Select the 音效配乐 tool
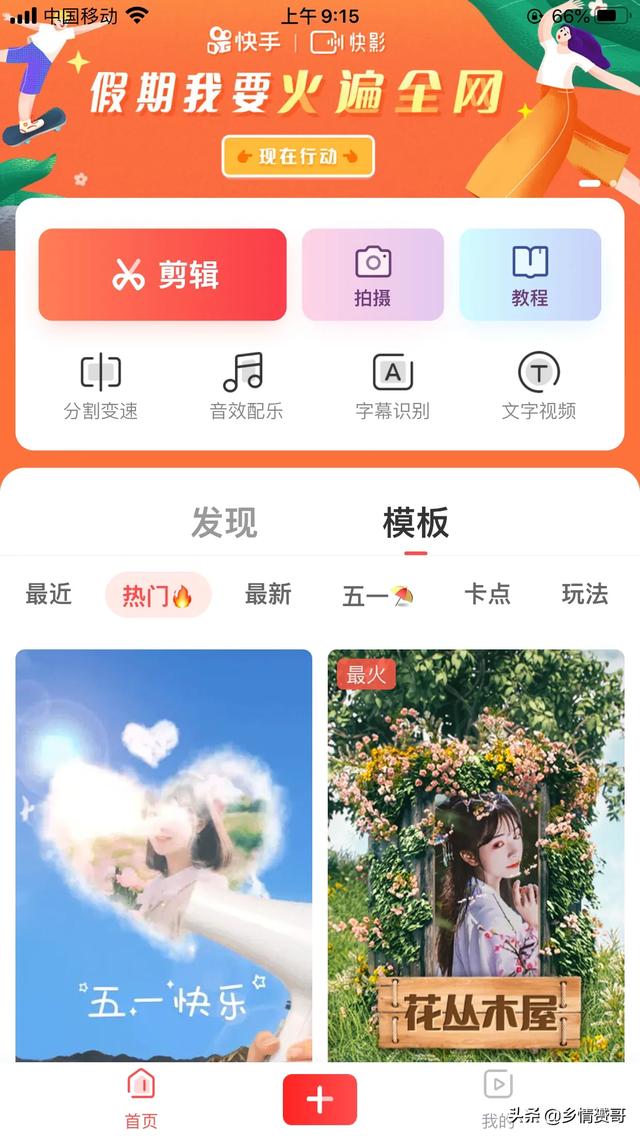This screenshot has width=640, height=1138. [246, 387]
